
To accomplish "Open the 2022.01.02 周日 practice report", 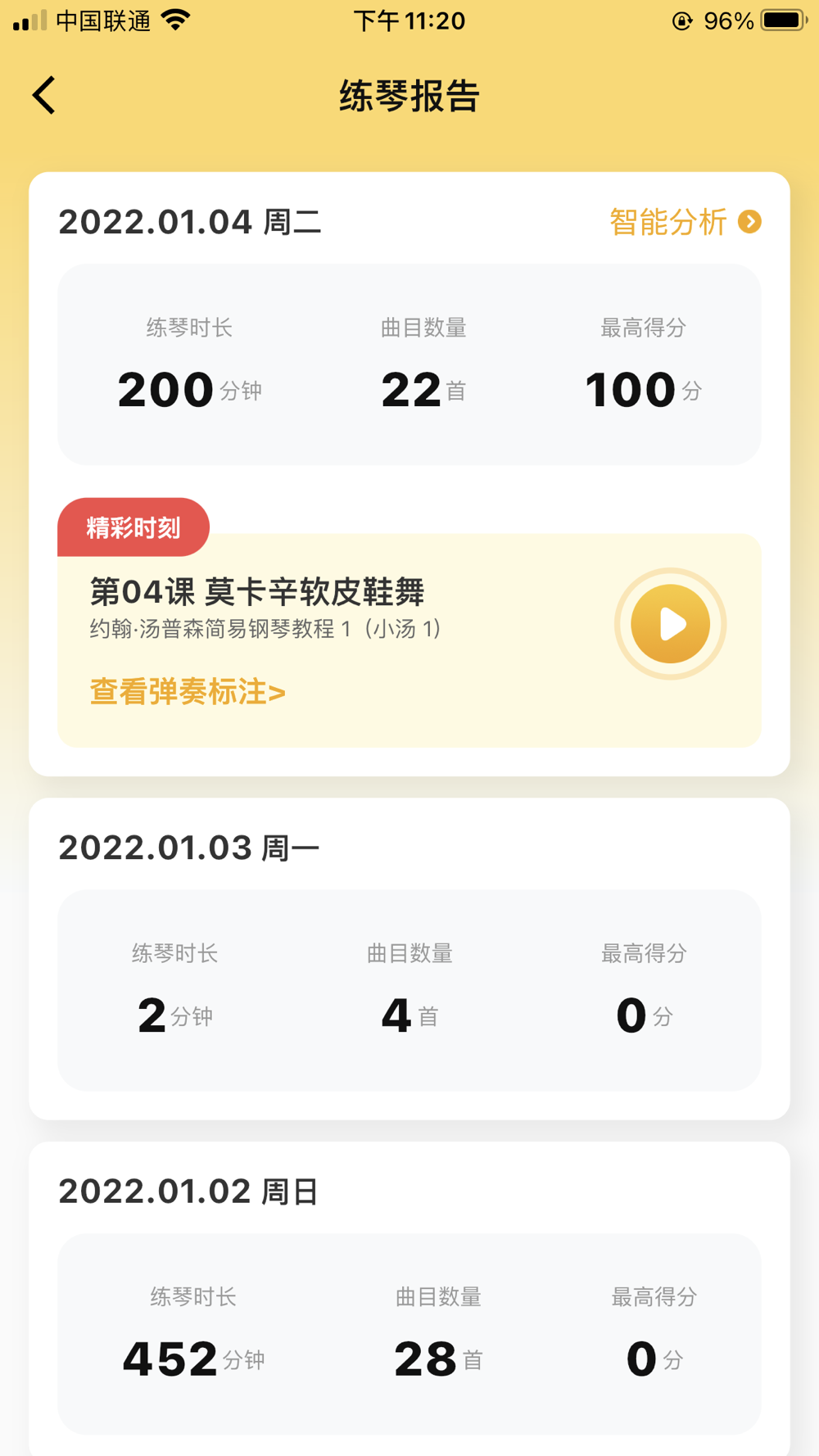I will (409, 1302).
